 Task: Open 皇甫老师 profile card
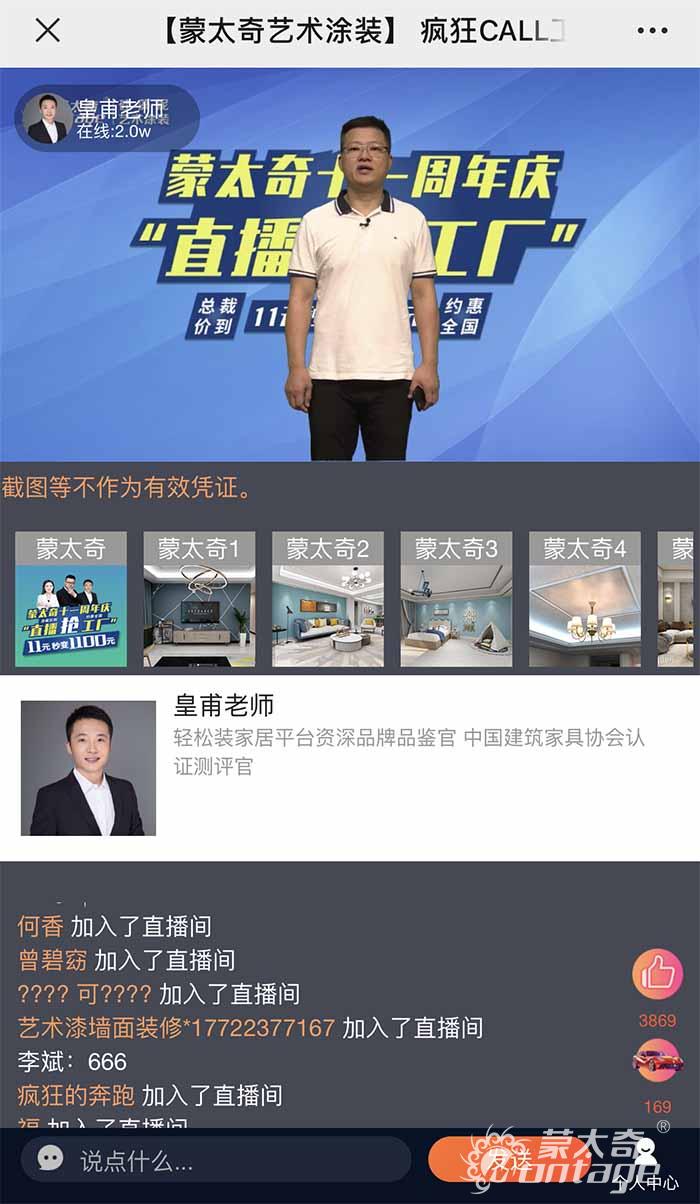pos(349,767)
